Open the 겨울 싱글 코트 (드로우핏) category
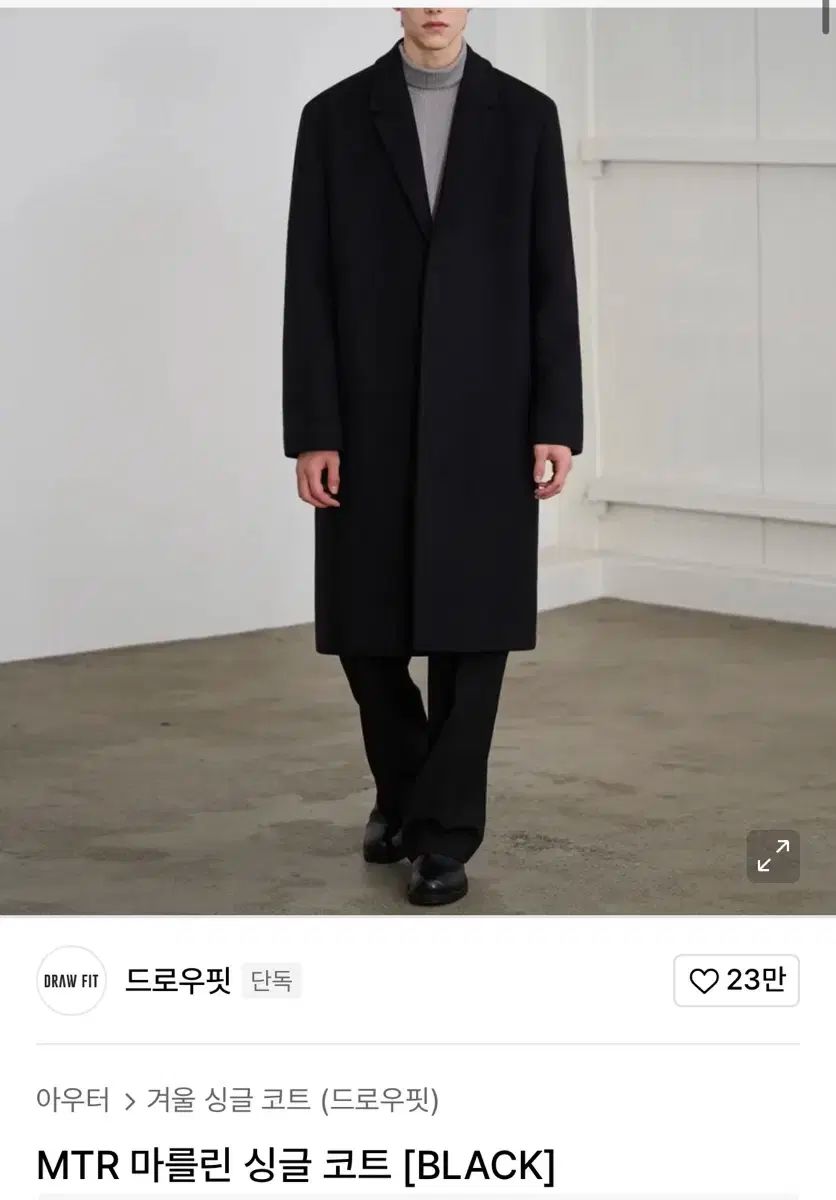This screenshot has width=836, height=1200. (292, 1100)
